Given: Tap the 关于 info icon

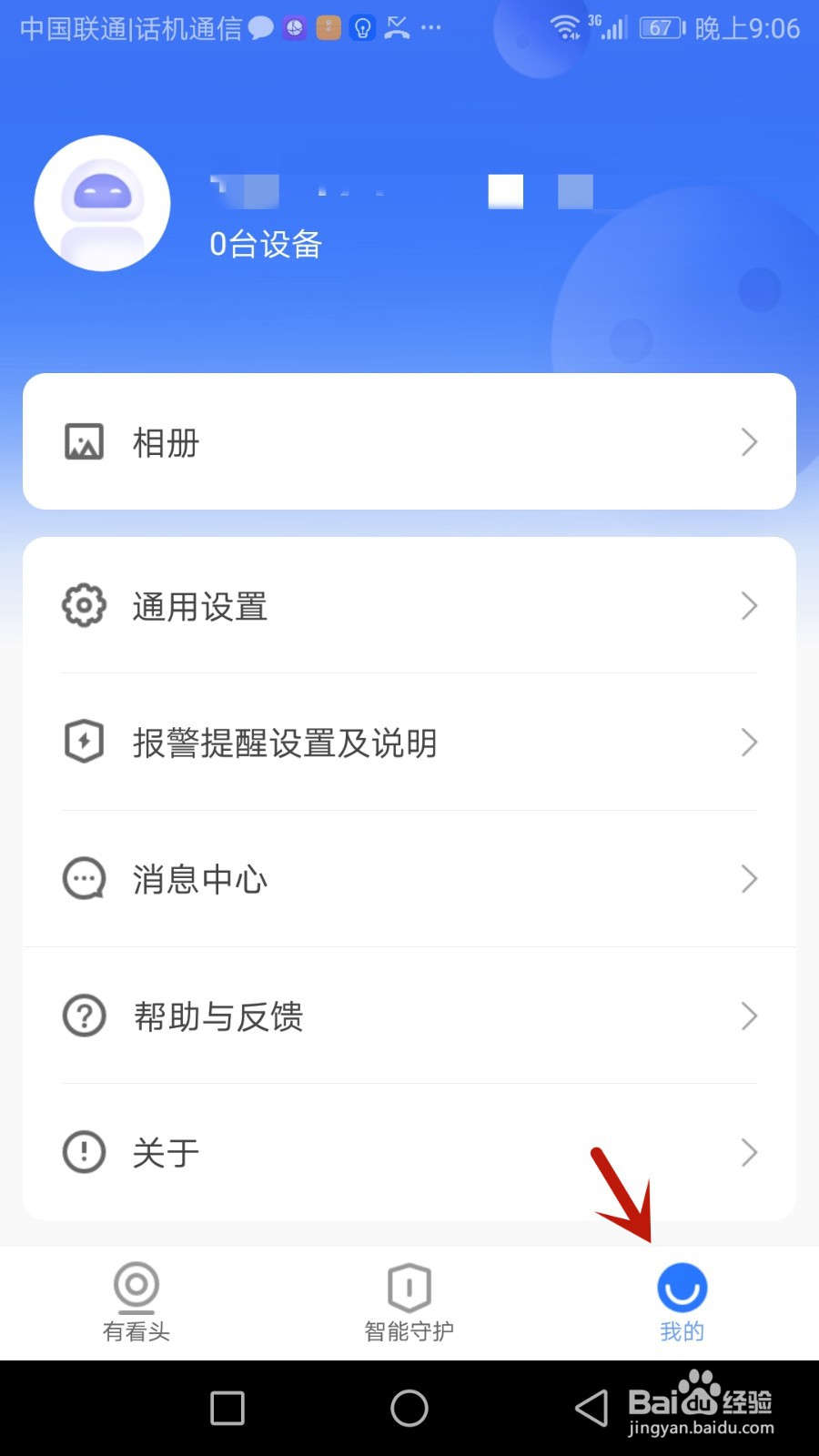Looking at the screenshot, I should point(84,1152).
